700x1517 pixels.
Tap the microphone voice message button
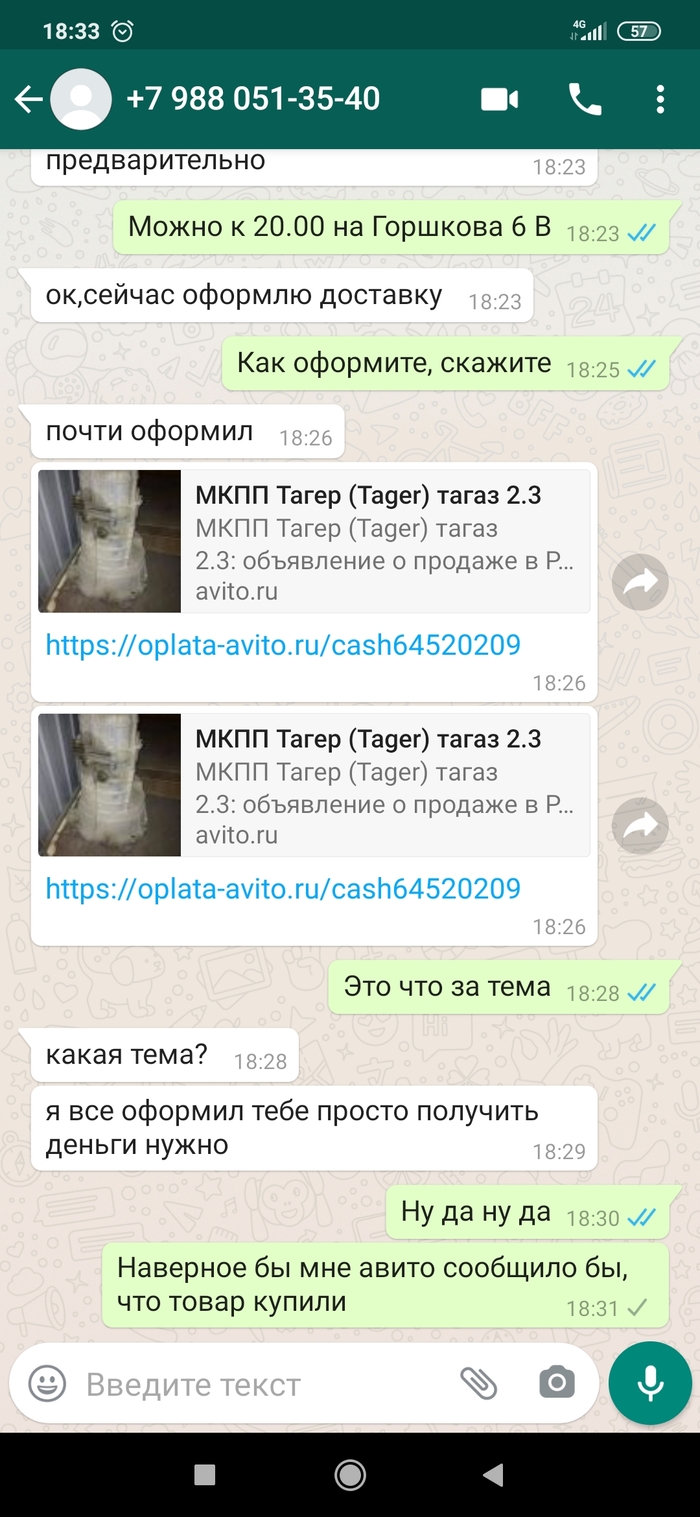coord(650,1384)
